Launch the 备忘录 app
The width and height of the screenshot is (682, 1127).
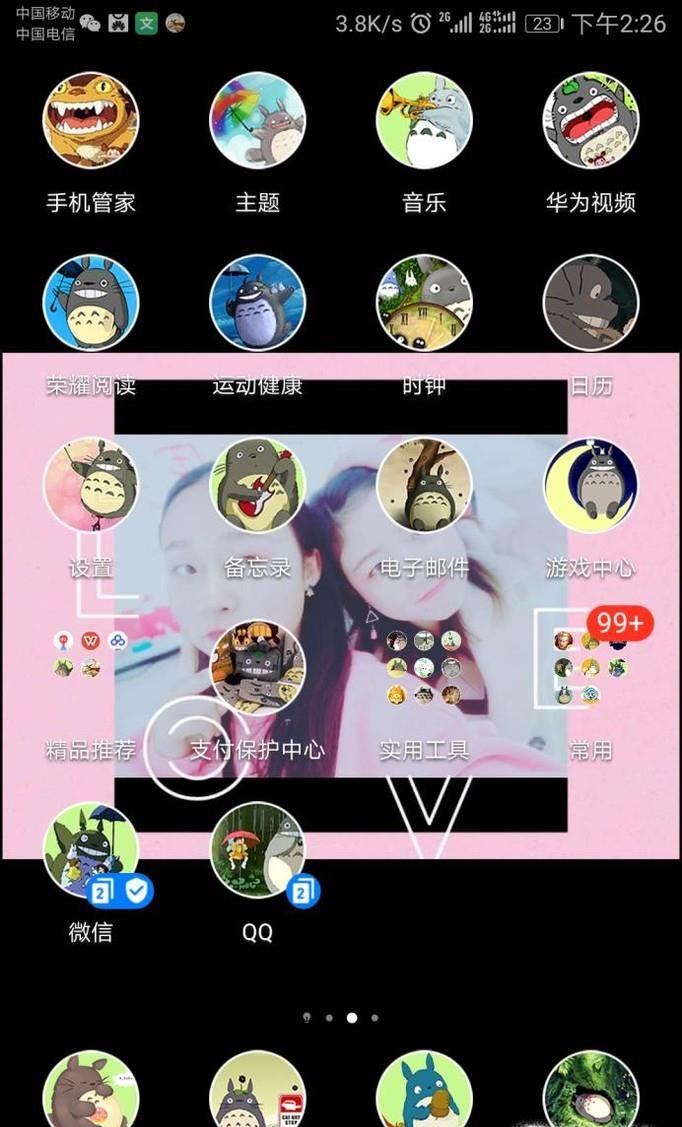click(x=257, y=486)
